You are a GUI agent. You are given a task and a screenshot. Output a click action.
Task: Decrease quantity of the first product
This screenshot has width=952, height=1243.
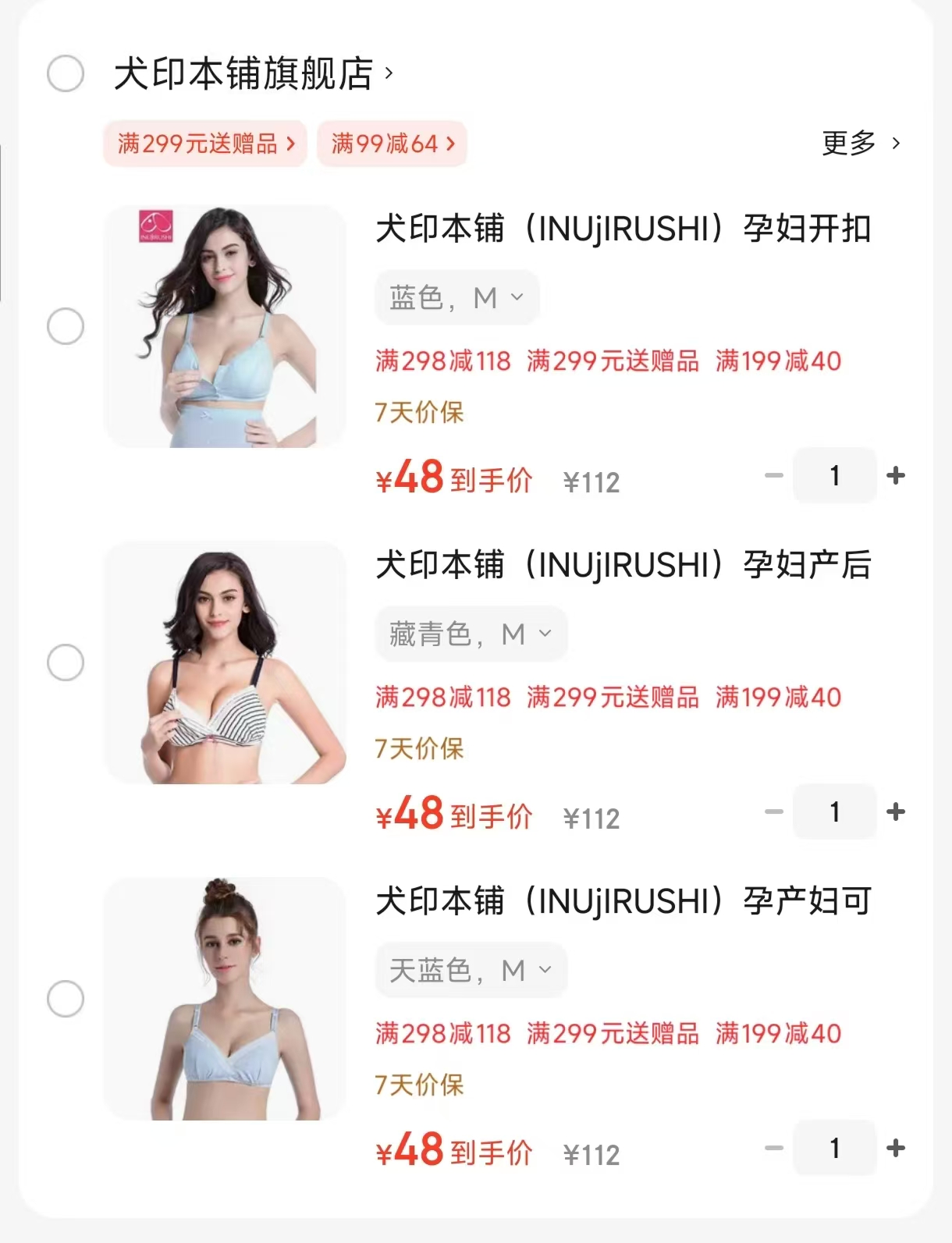tap(773, 475)
